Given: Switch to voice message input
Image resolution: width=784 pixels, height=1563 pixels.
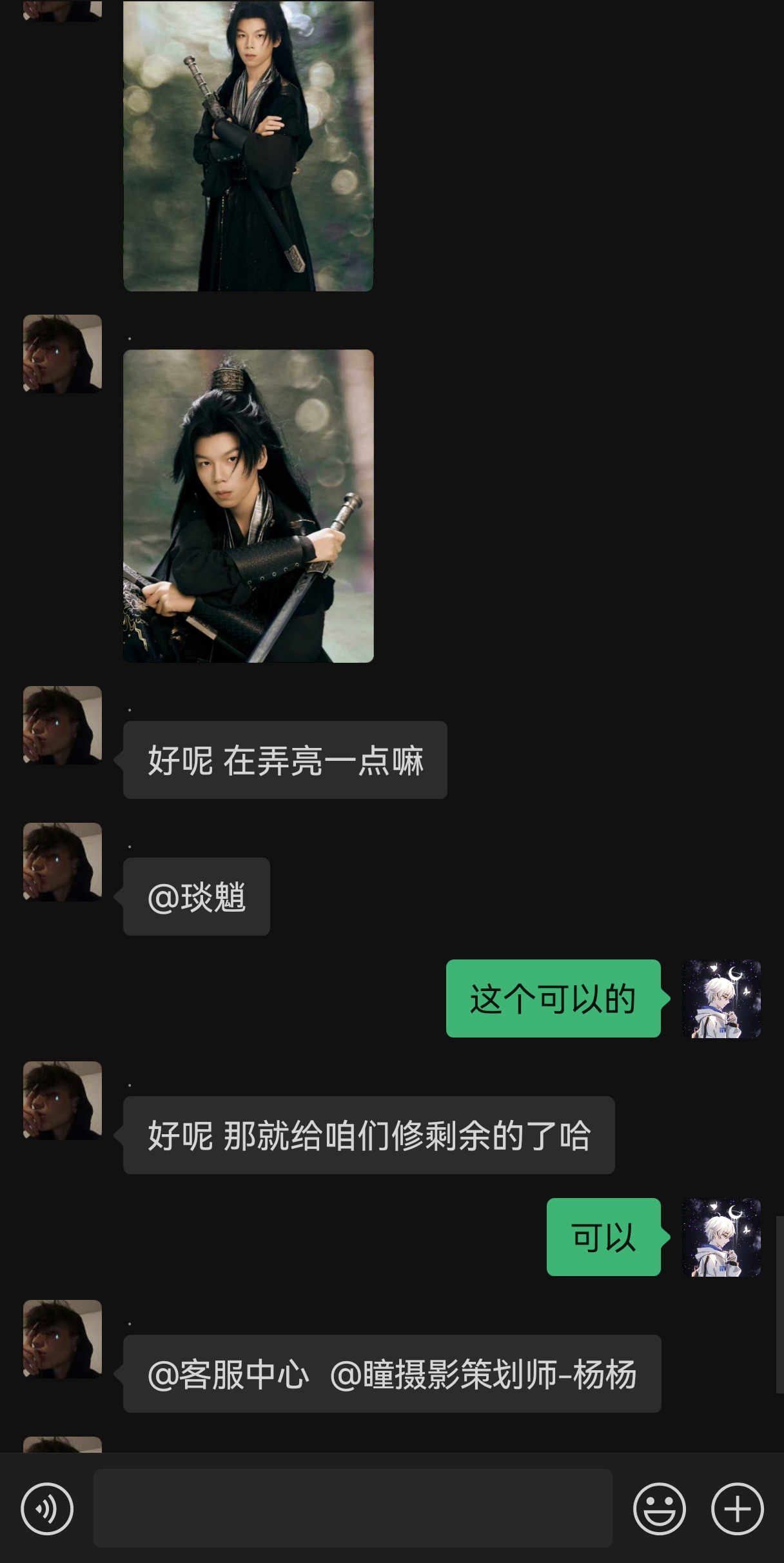Looking at the screenshot, I should click(47, 1509).
